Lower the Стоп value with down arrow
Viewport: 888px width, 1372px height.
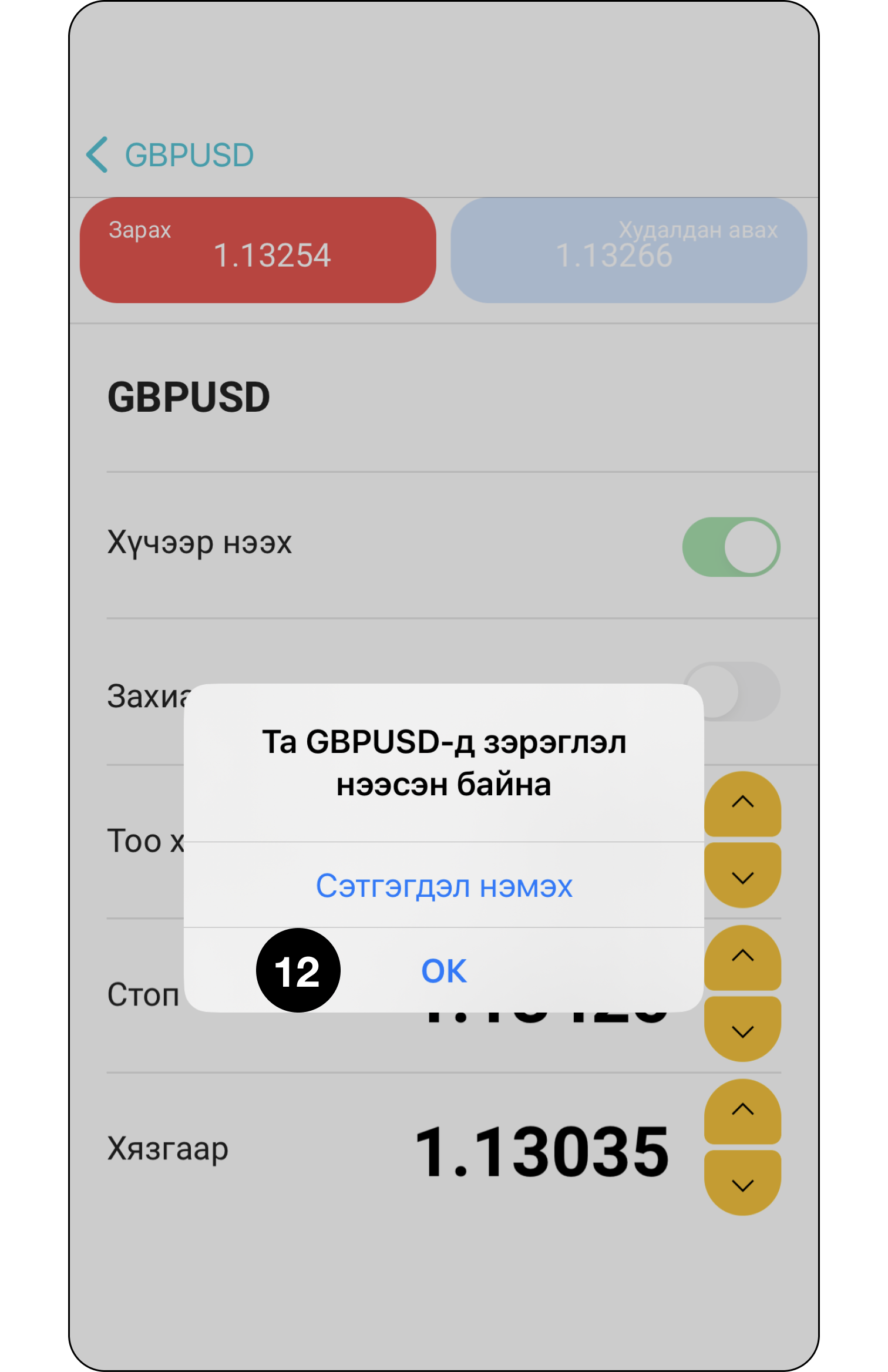point(742,1030)
